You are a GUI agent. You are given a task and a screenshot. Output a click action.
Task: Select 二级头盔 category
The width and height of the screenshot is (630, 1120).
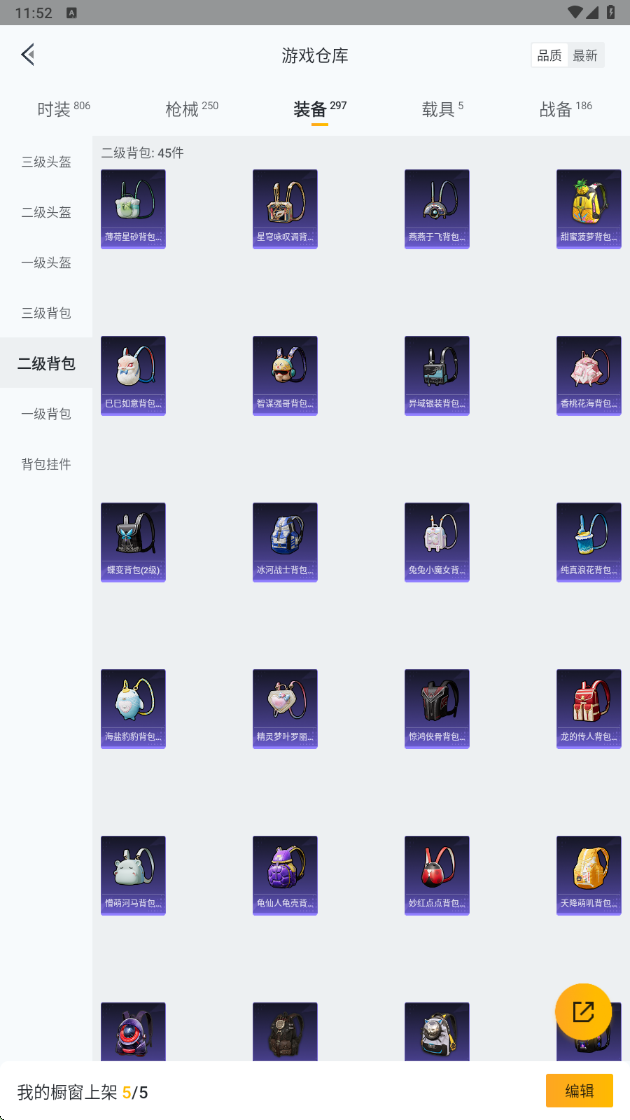[x=46, y=212]
